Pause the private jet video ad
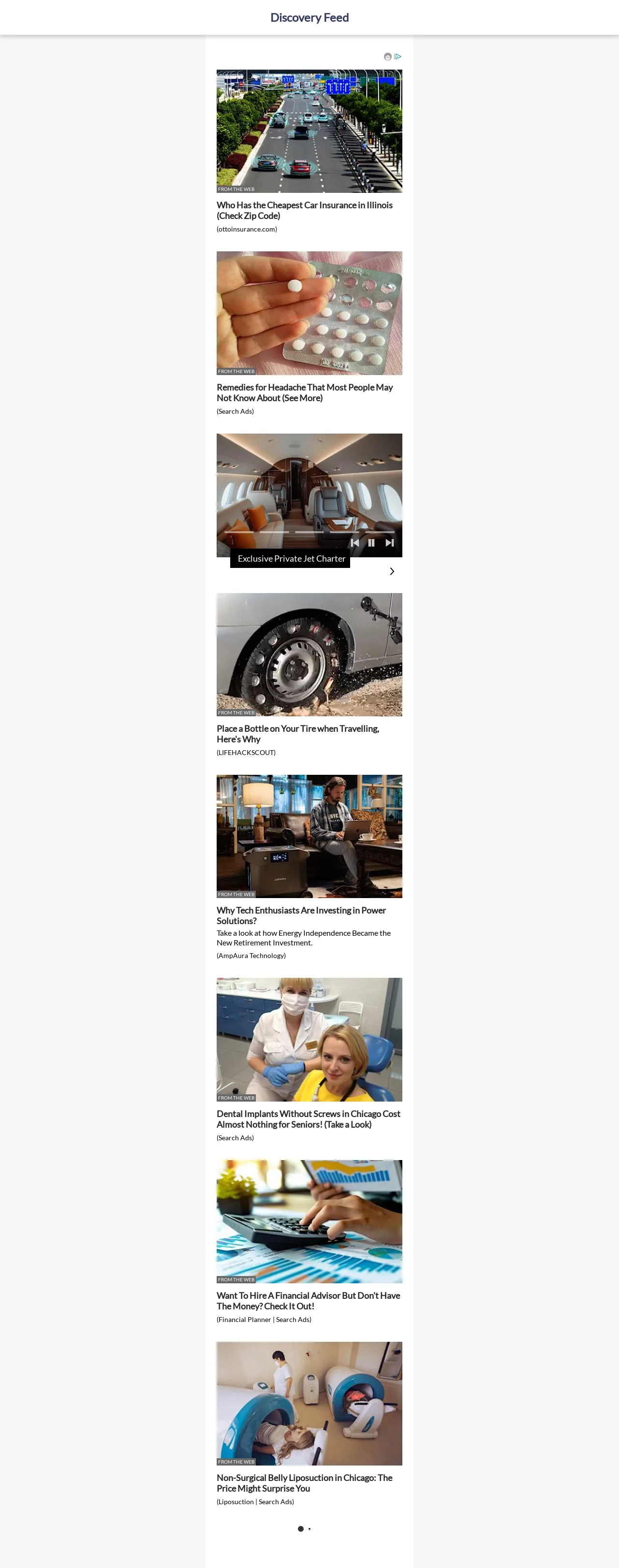This screenshot has width=619, height=1568. pyautogui.click(x=371, y=542)
